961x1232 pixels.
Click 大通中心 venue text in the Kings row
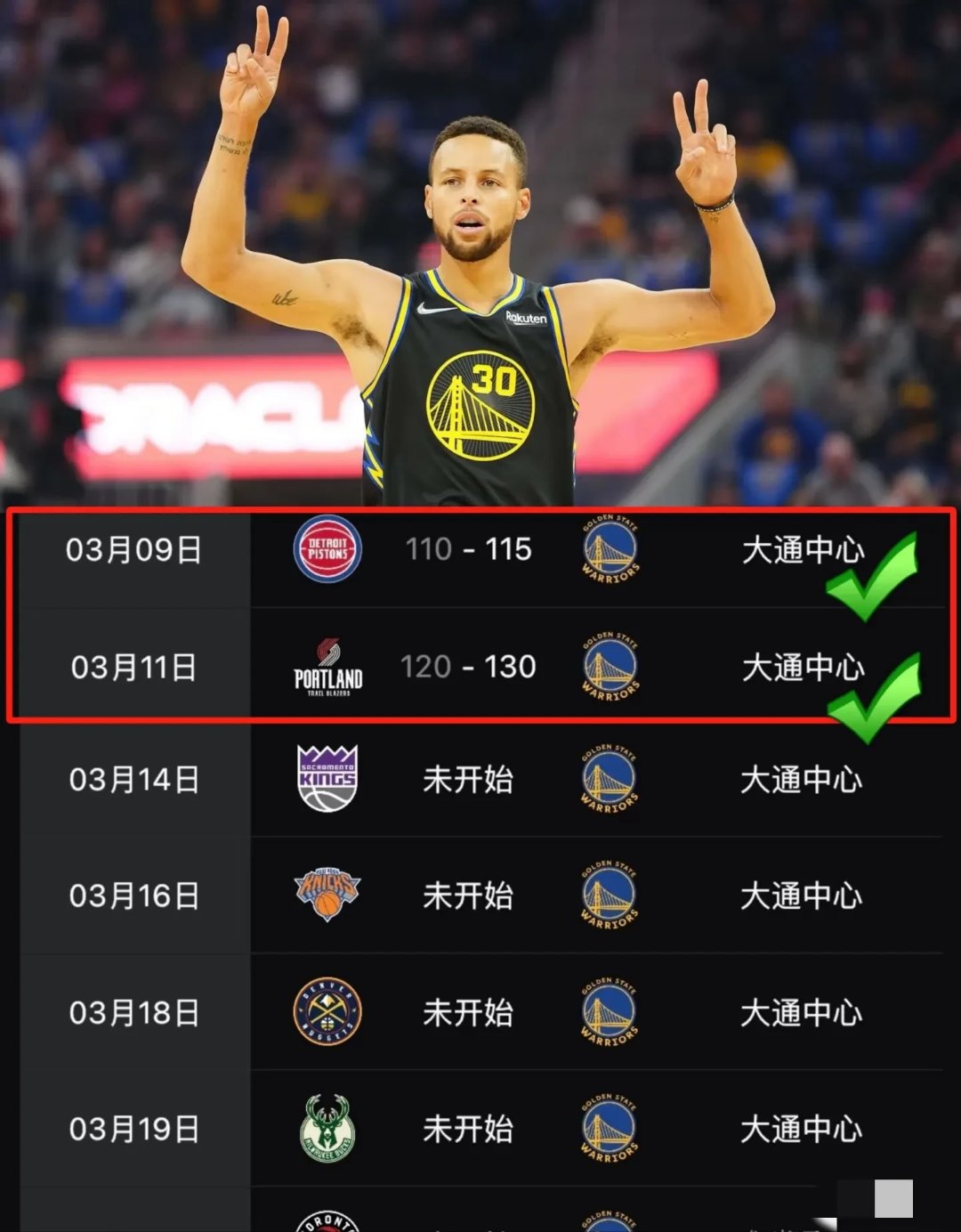[800, 778]
